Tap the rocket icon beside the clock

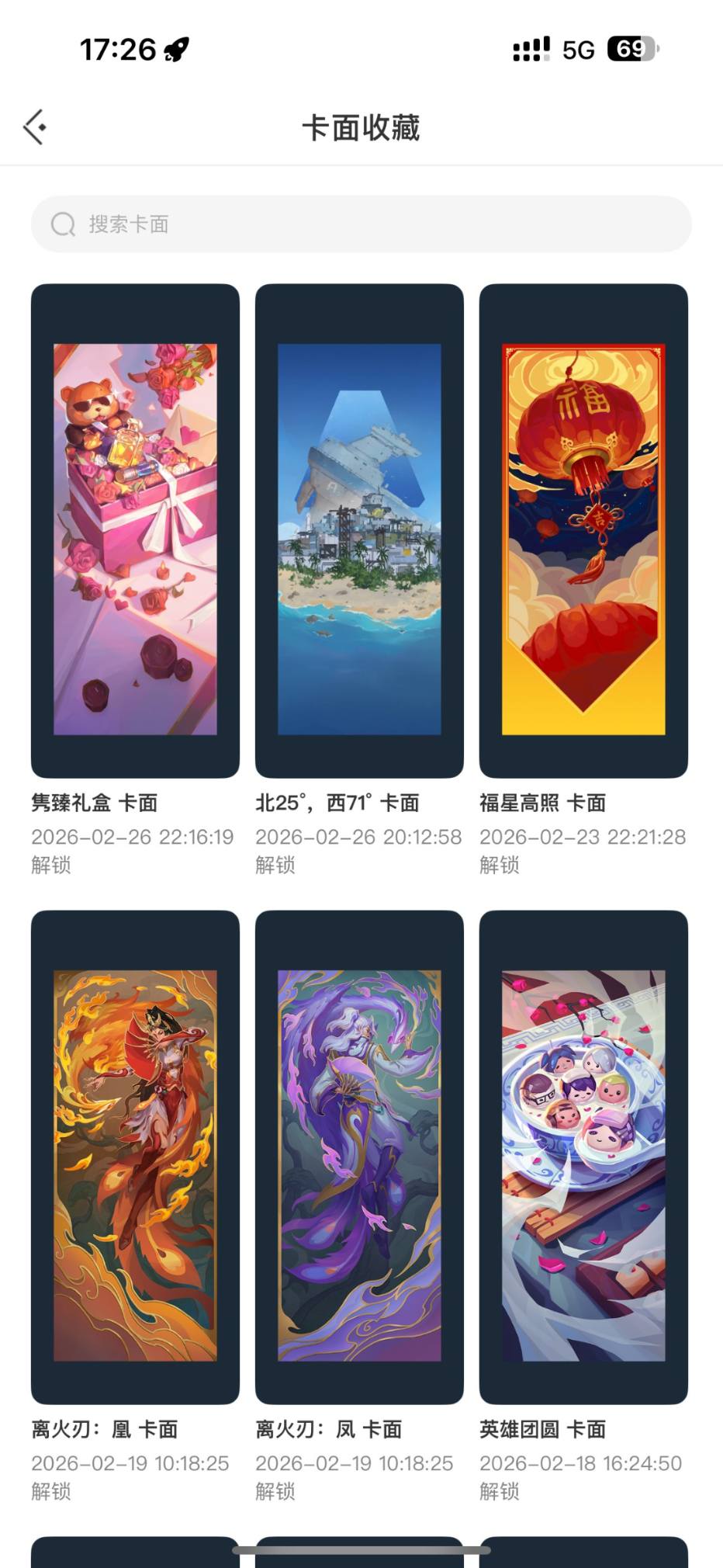pyautogui.click(x=177, y=48)
